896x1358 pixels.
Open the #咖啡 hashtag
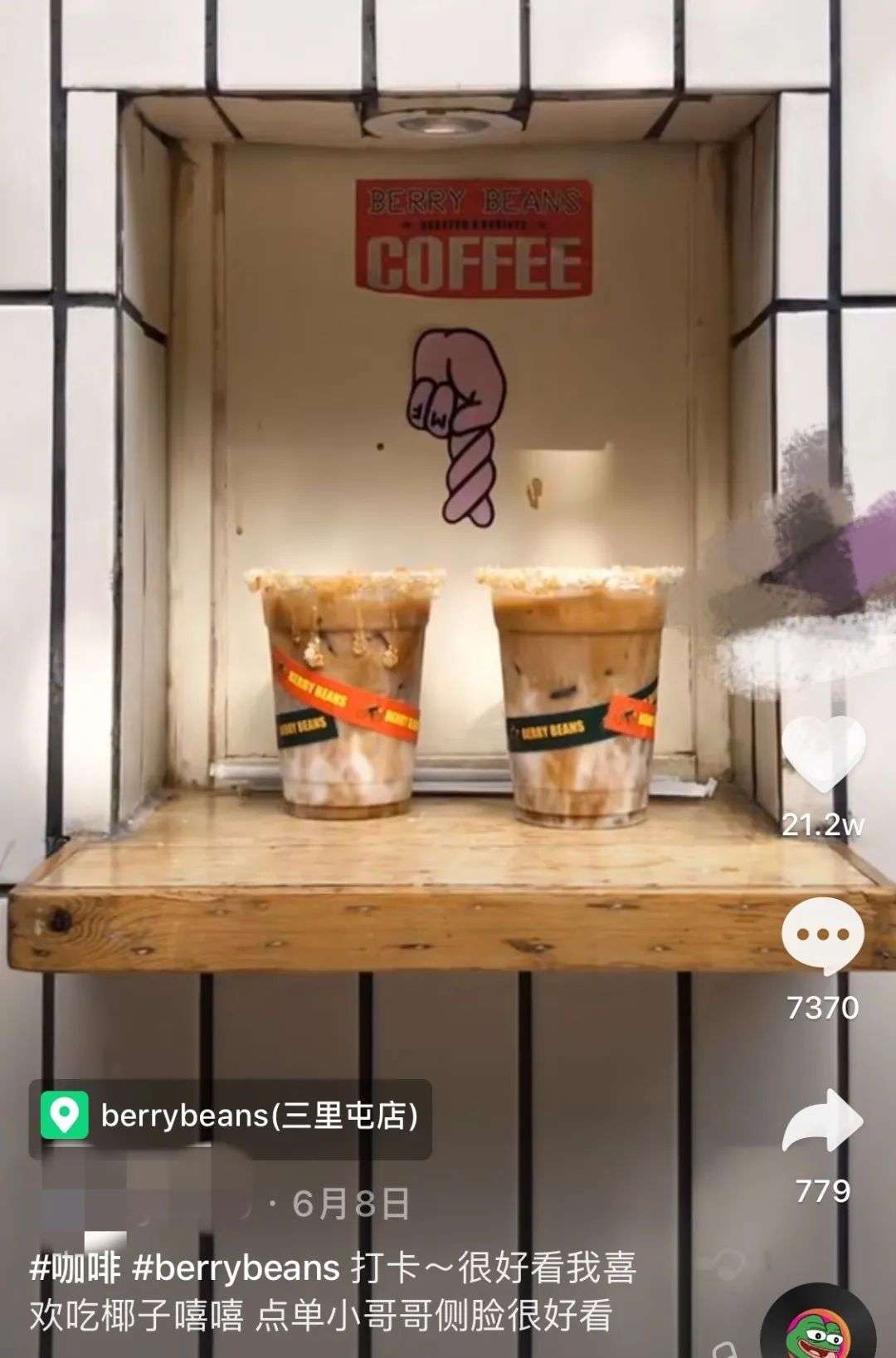pyautogui.click(x=75, y=1268)
